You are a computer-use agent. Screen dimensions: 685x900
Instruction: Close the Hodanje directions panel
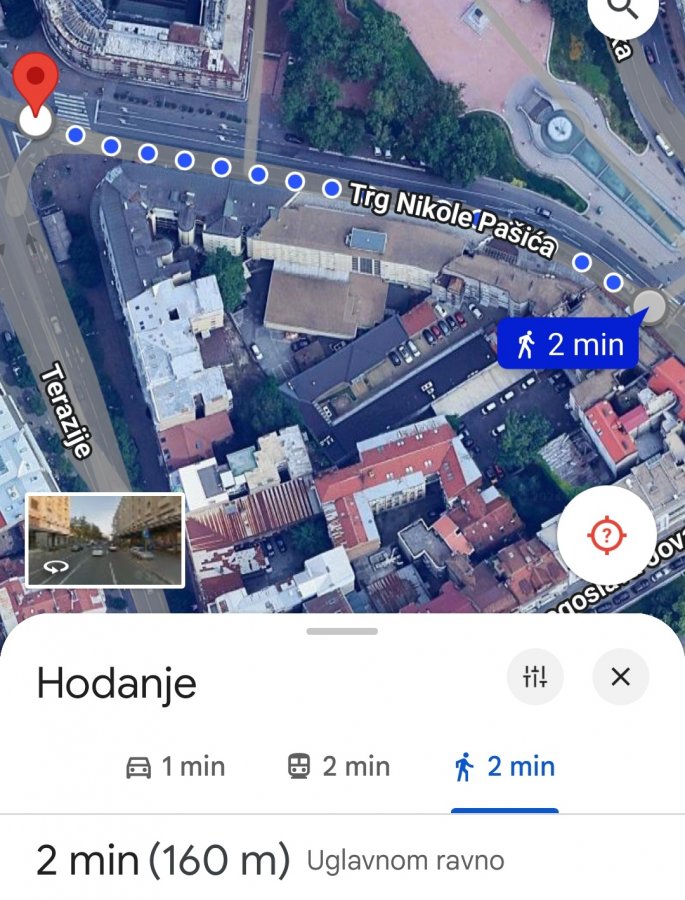(x=621, y=677)
